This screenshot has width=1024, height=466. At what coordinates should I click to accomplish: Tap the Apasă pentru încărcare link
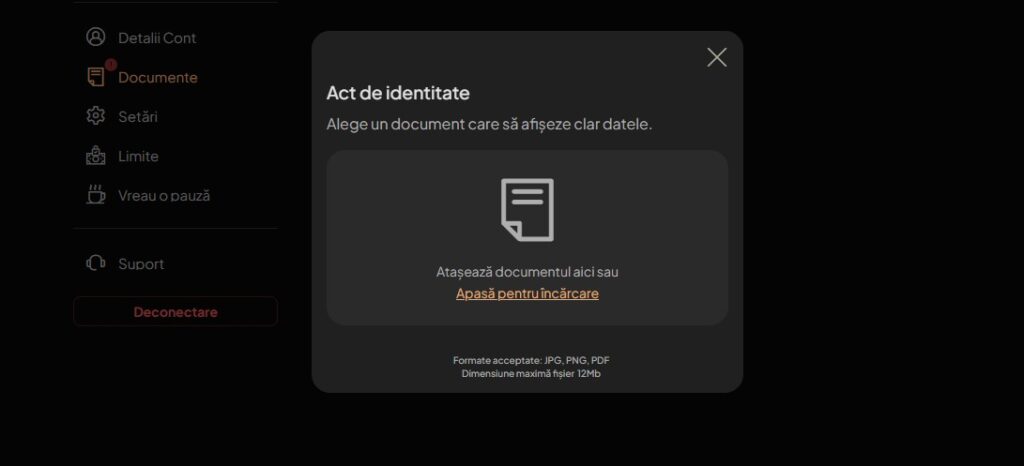(527, 293)
